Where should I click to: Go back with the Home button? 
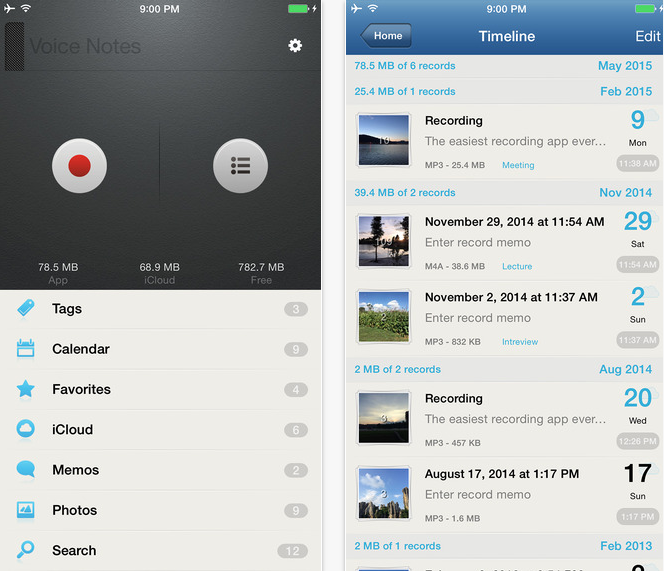tap(386, 36)
